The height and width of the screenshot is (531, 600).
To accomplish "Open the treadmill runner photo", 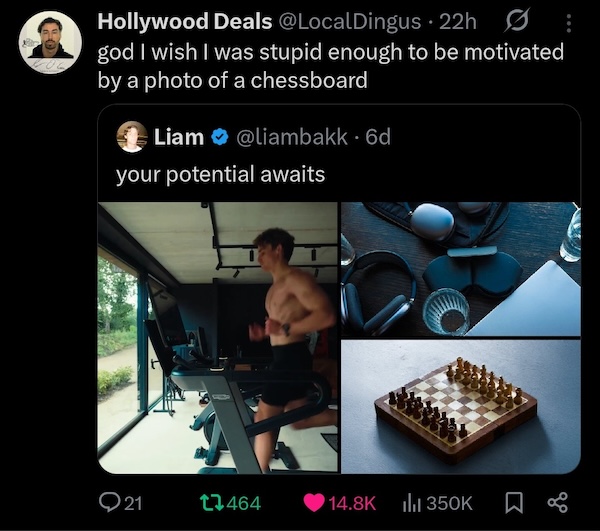I will 218,337.
